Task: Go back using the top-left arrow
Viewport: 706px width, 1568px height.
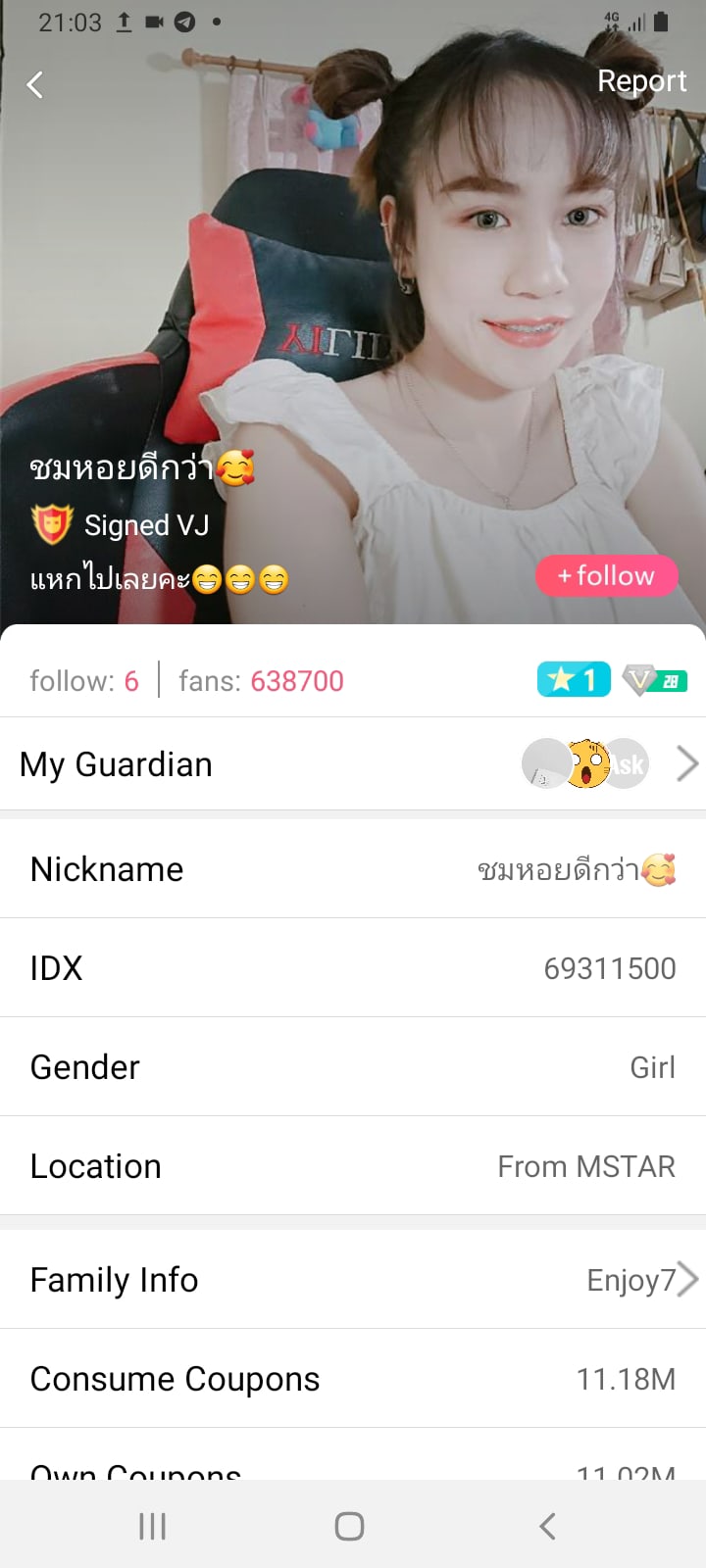Action: pyautogui.click(x=35, y=85)
